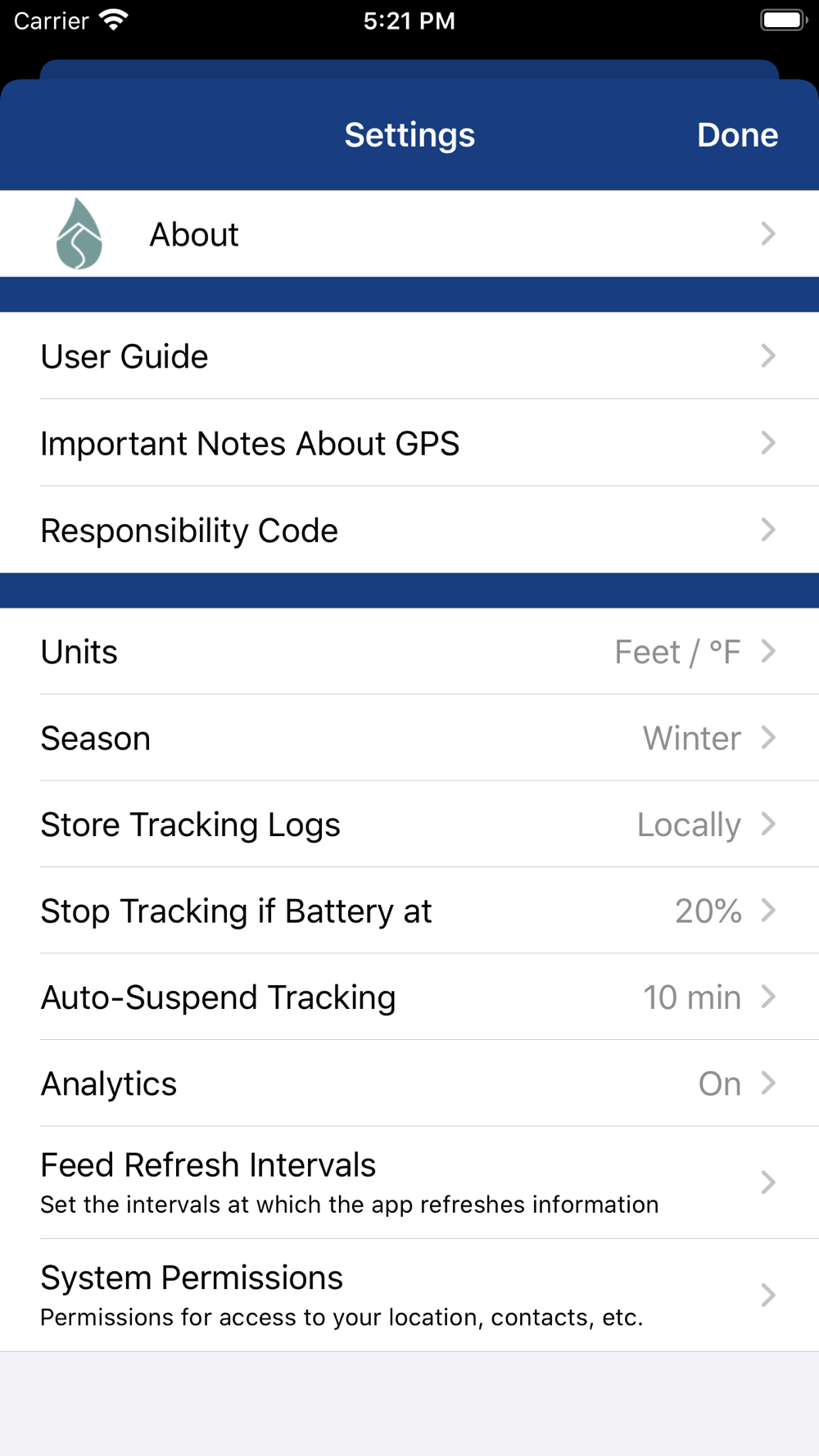Tap Done to close Settings
Screen dimensions: 819x1456
coord(737,135)
